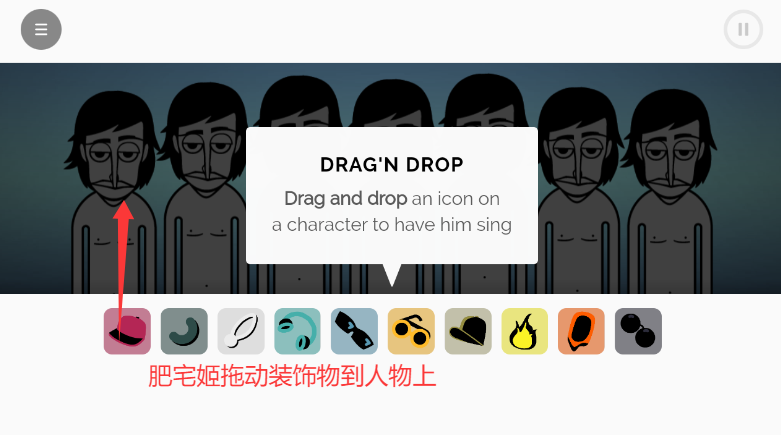Select the pink cap icon

click(x=127, y=331)
